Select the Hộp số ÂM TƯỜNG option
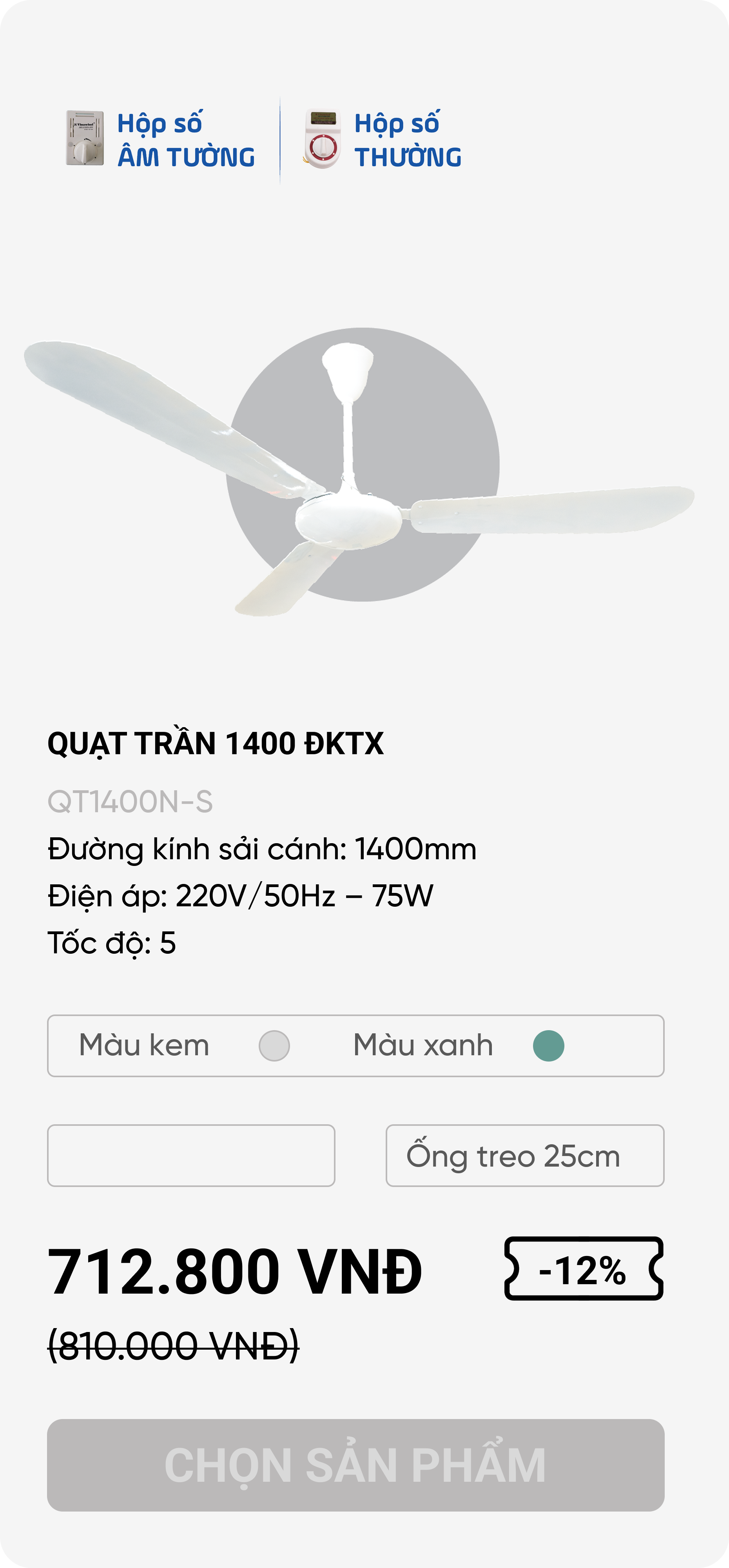Screen dimensions: 729x1568 [x=161, y=140]
